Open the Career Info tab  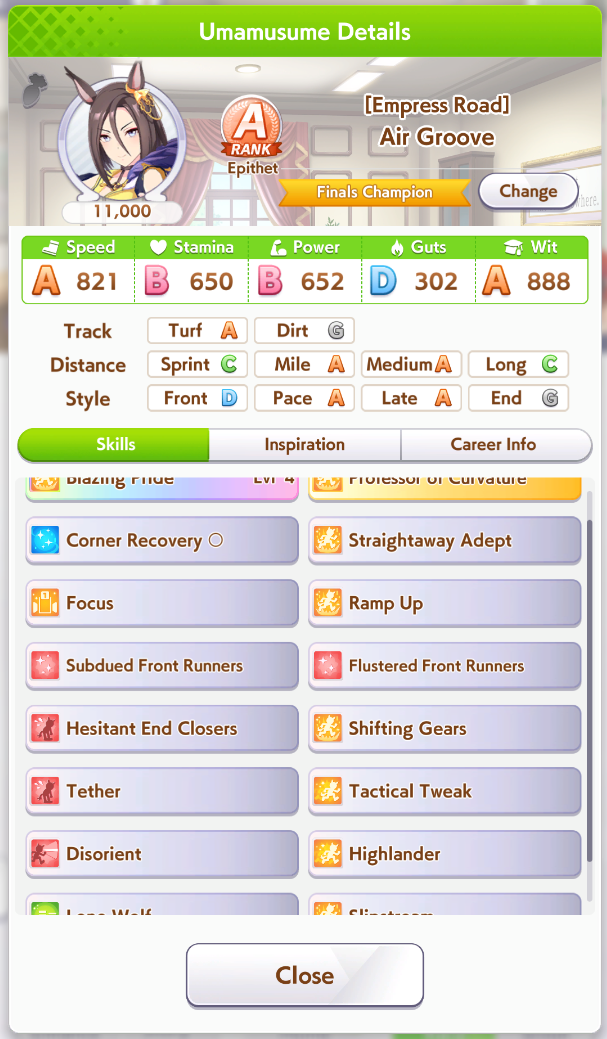pyautogui.click(x=495, y=444)
